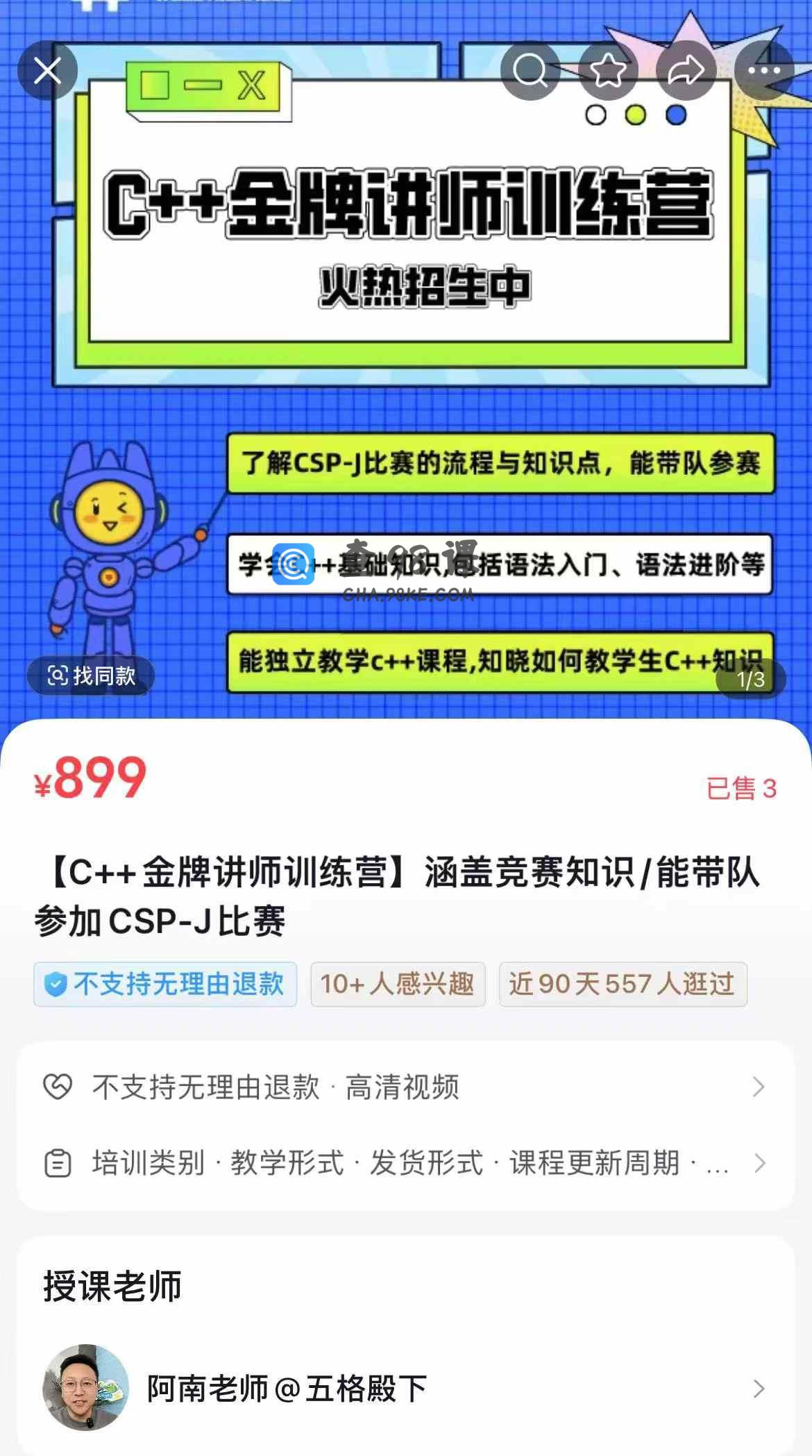Open the search icon

click(x=530, y=71)
